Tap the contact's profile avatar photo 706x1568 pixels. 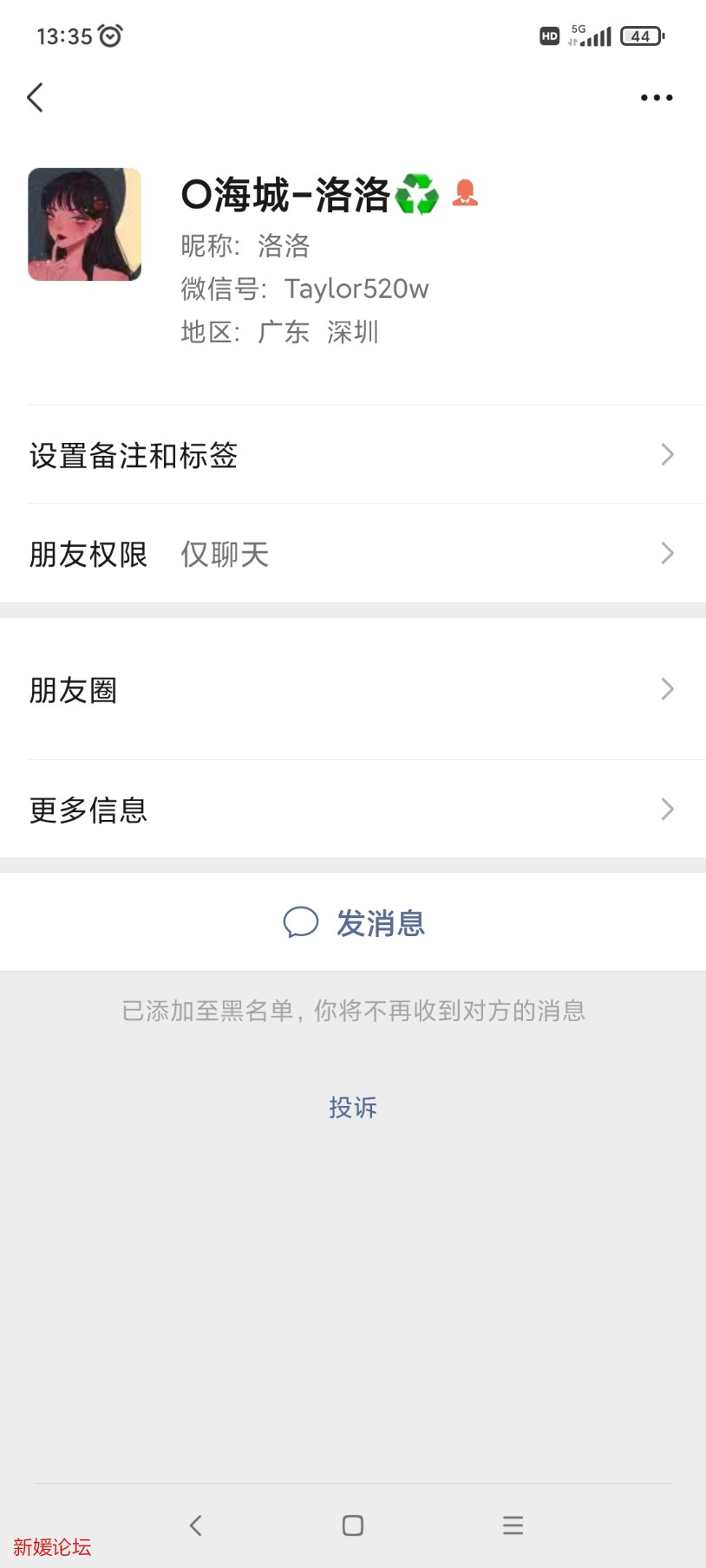click(84, 224)
